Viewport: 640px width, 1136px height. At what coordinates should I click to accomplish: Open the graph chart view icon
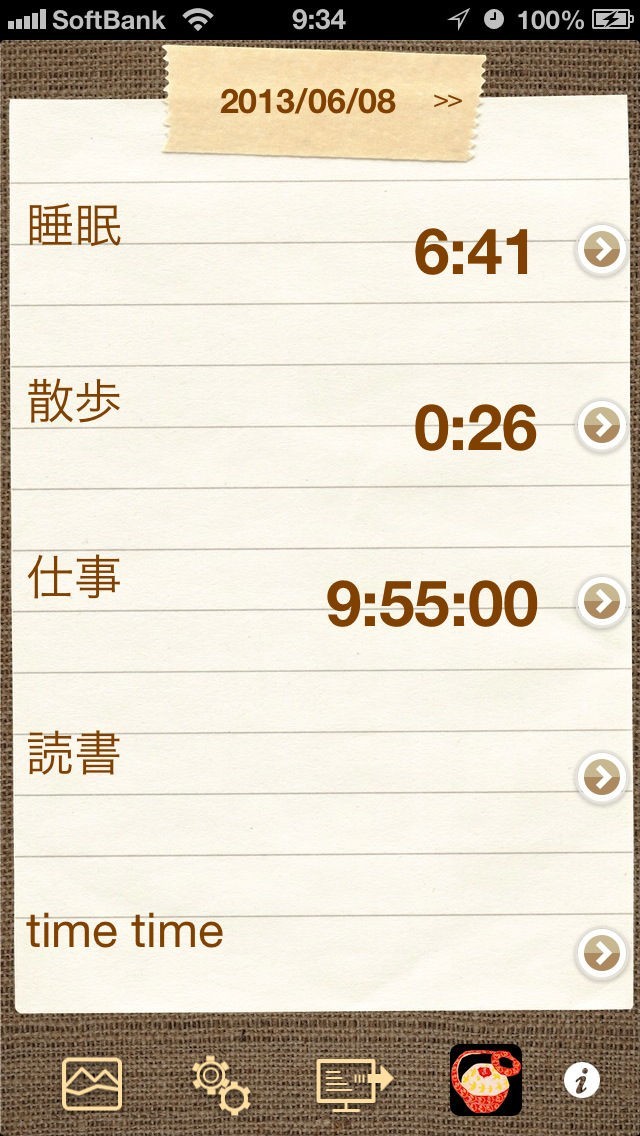[x=92, y=1084]
